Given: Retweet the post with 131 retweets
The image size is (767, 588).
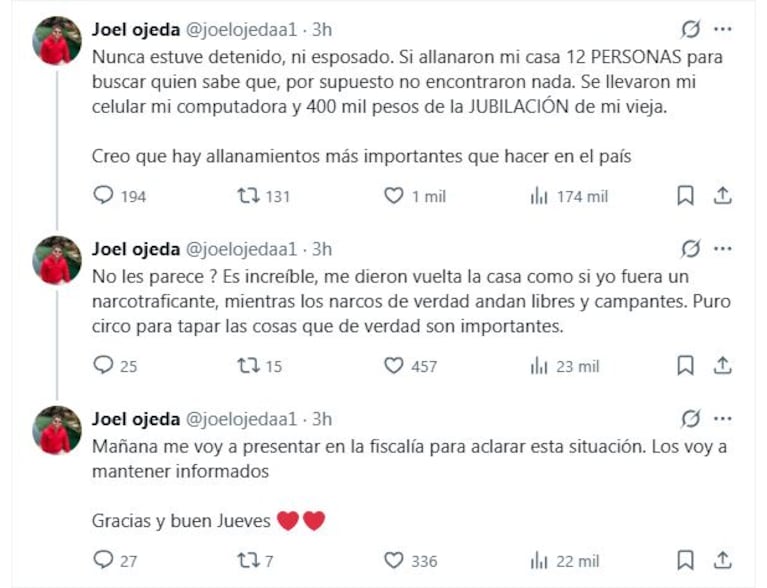Looking at the screenshot, I should 248,196.
